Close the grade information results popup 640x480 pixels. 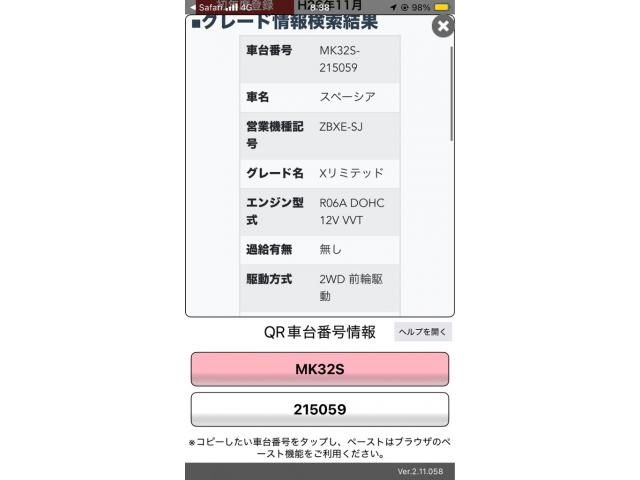(x=442, y=27)
